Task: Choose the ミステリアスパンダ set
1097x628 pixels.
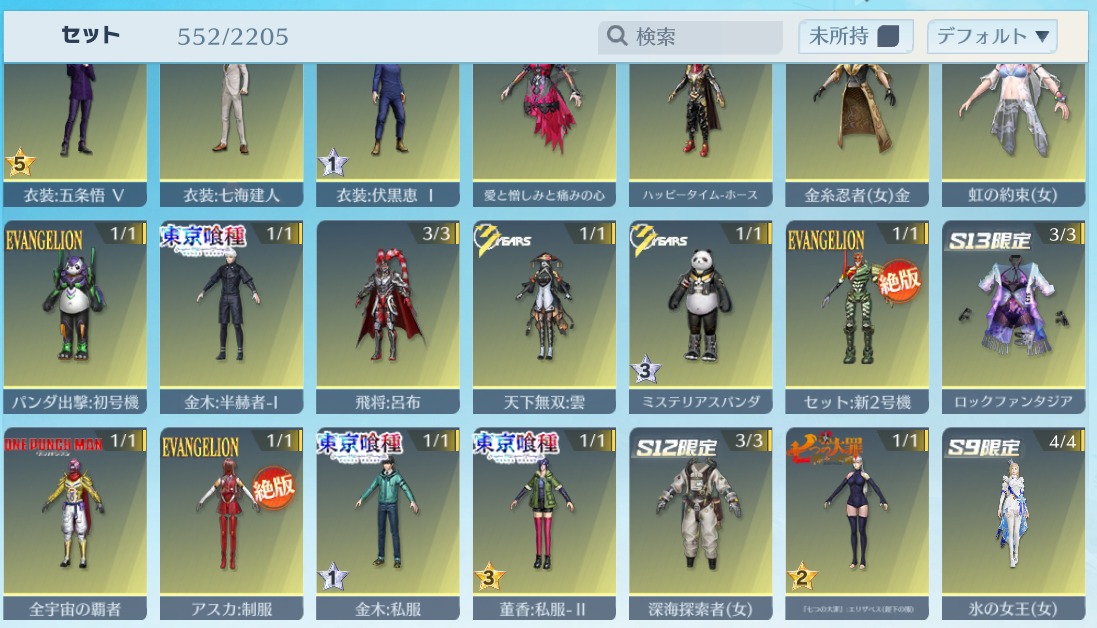Action: pyautogui.click(x=700, y=316)
